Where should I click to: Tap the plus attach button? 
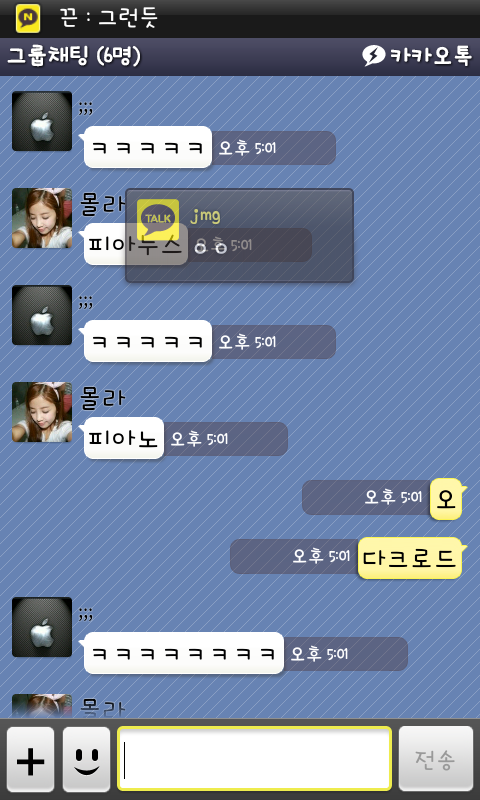[x=31, y=759]
